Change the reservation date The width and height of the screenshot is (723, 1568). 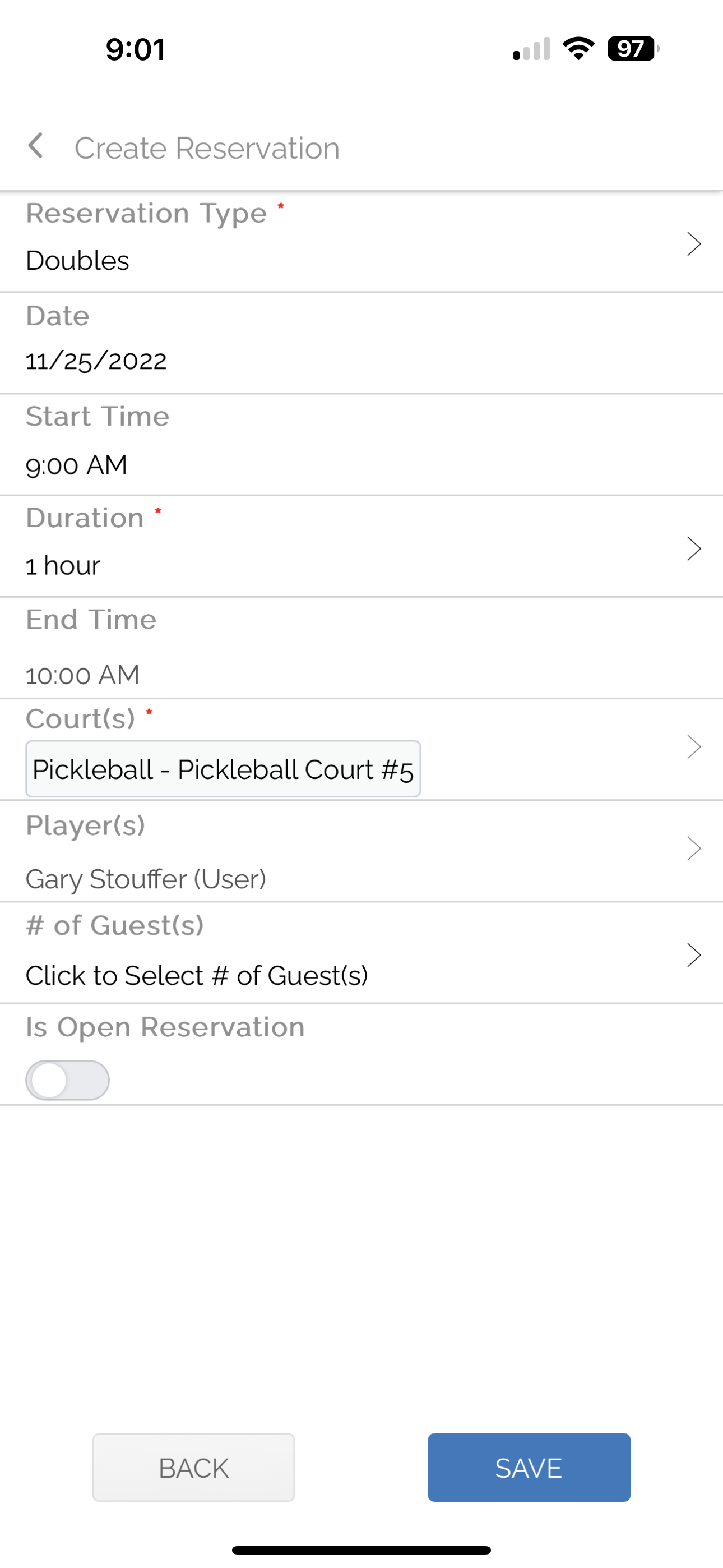tap(361, 344)
